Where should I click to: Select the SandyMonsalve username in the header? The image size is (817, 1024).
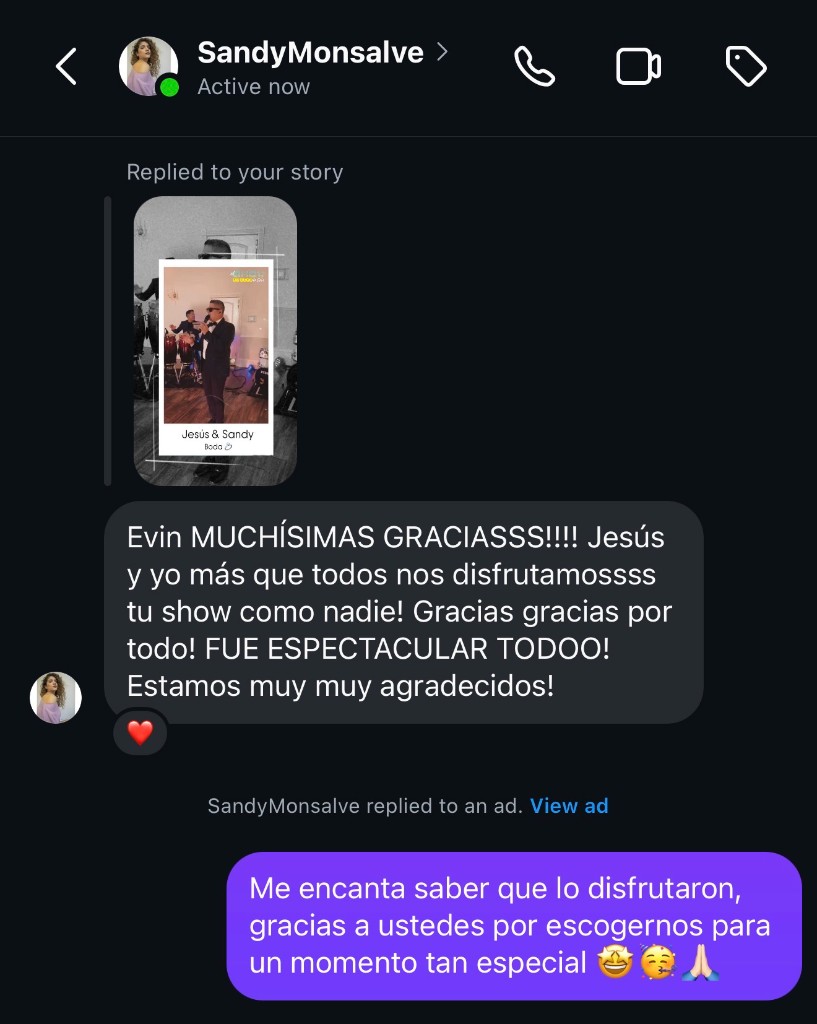[310, 52]
